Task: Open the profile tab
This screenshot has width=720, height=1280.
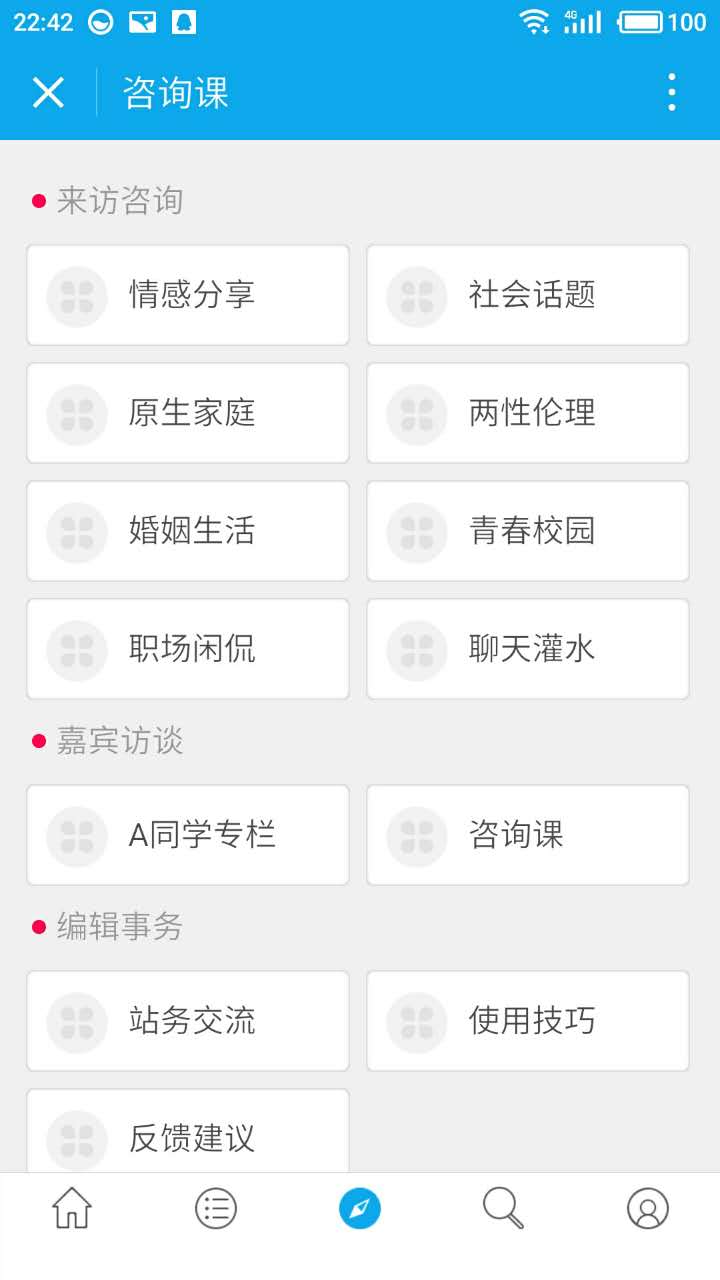Action: tap(647, 1209)
